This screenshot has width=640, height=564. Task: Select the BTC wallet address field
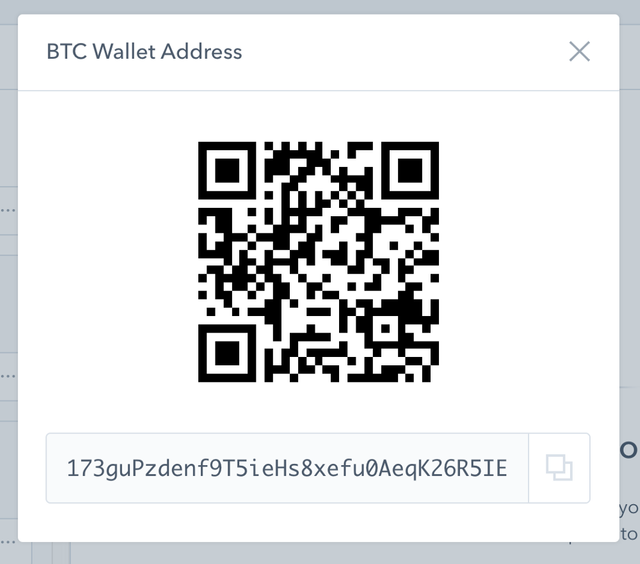coord(287,468)
